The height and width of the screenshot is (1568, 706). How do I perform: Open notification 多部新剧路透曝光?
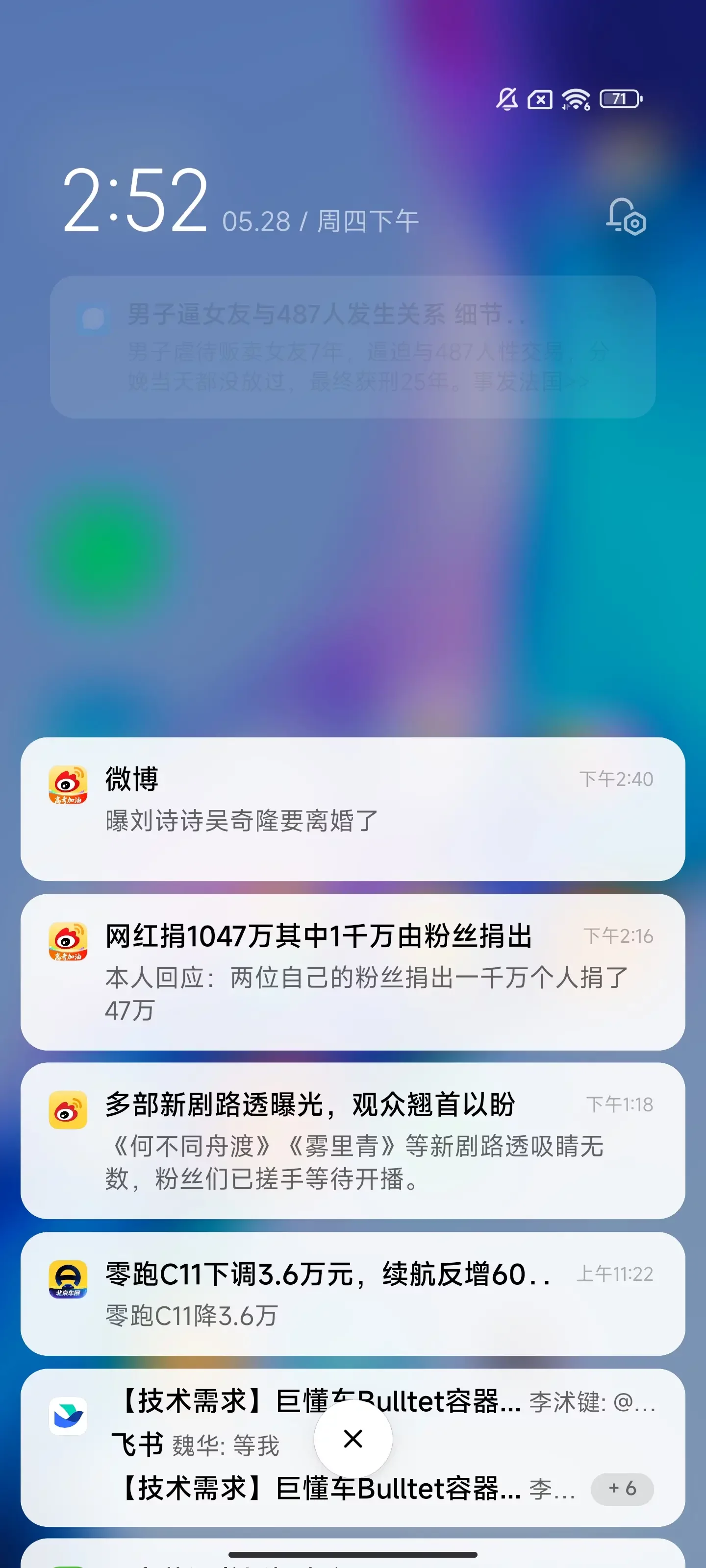coord(353,1140)
